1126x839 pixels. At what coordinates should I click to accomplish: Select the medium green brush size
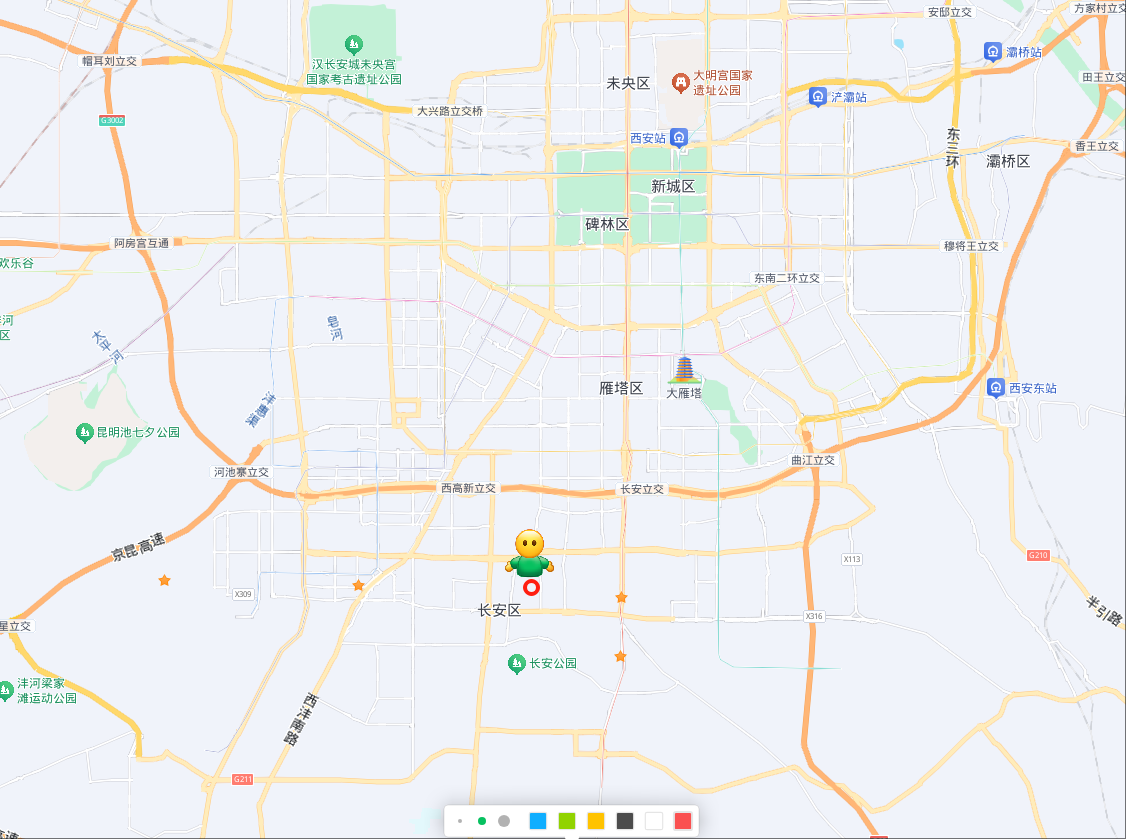pos(482,821)
